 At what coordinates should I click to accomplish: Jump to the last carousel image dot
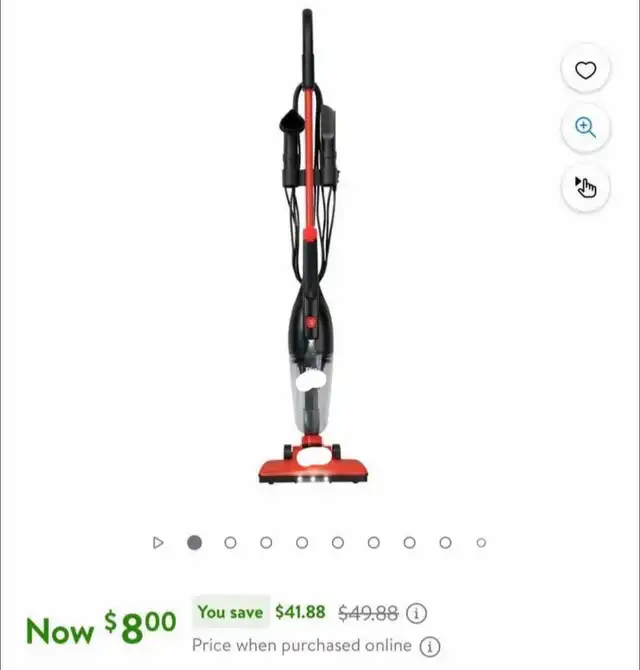coord(481,543)
